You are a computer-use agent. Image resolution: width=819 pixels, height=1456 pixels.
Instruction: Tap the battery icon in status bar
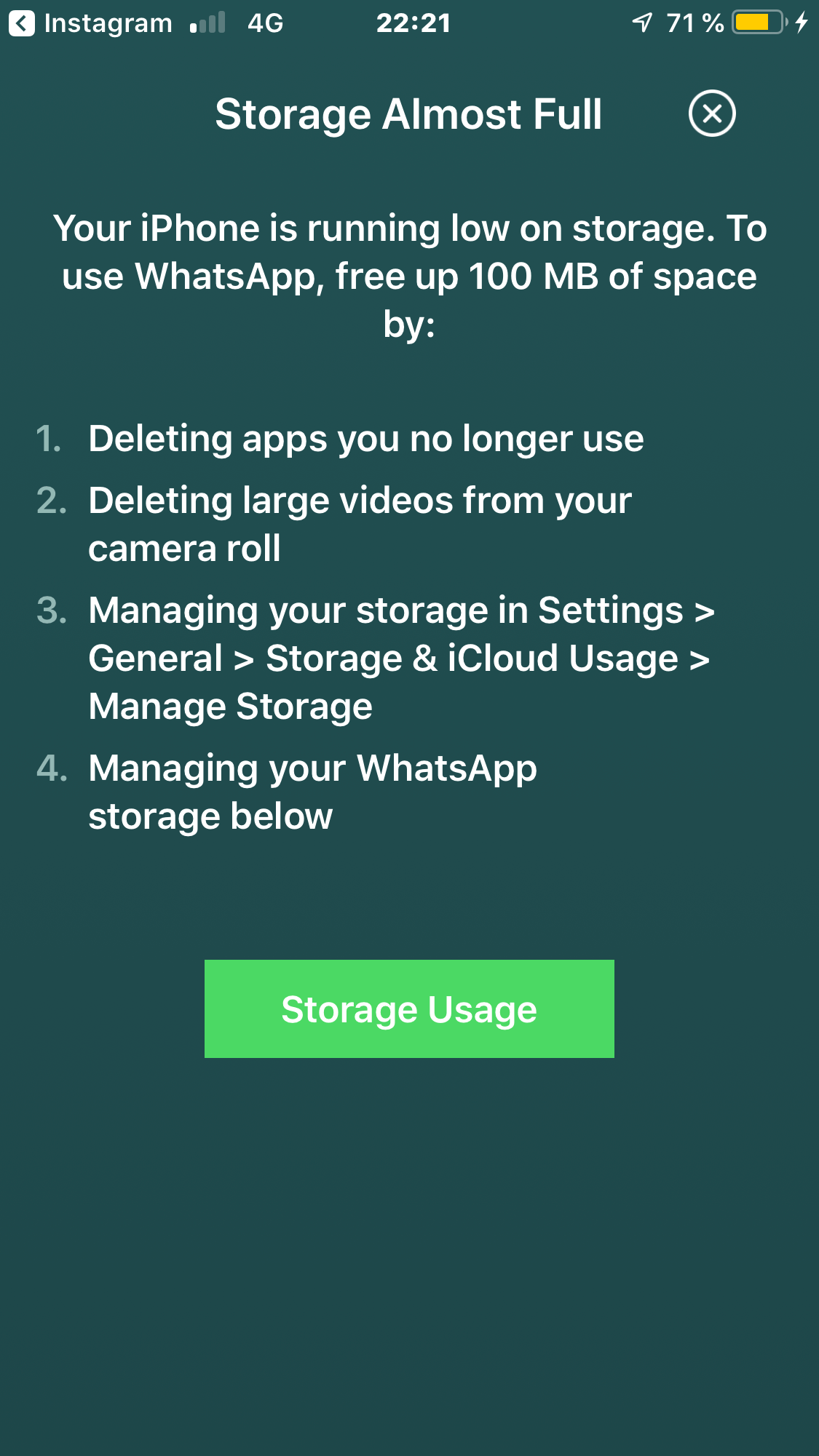pyautogui.click(x=757, y=23)
